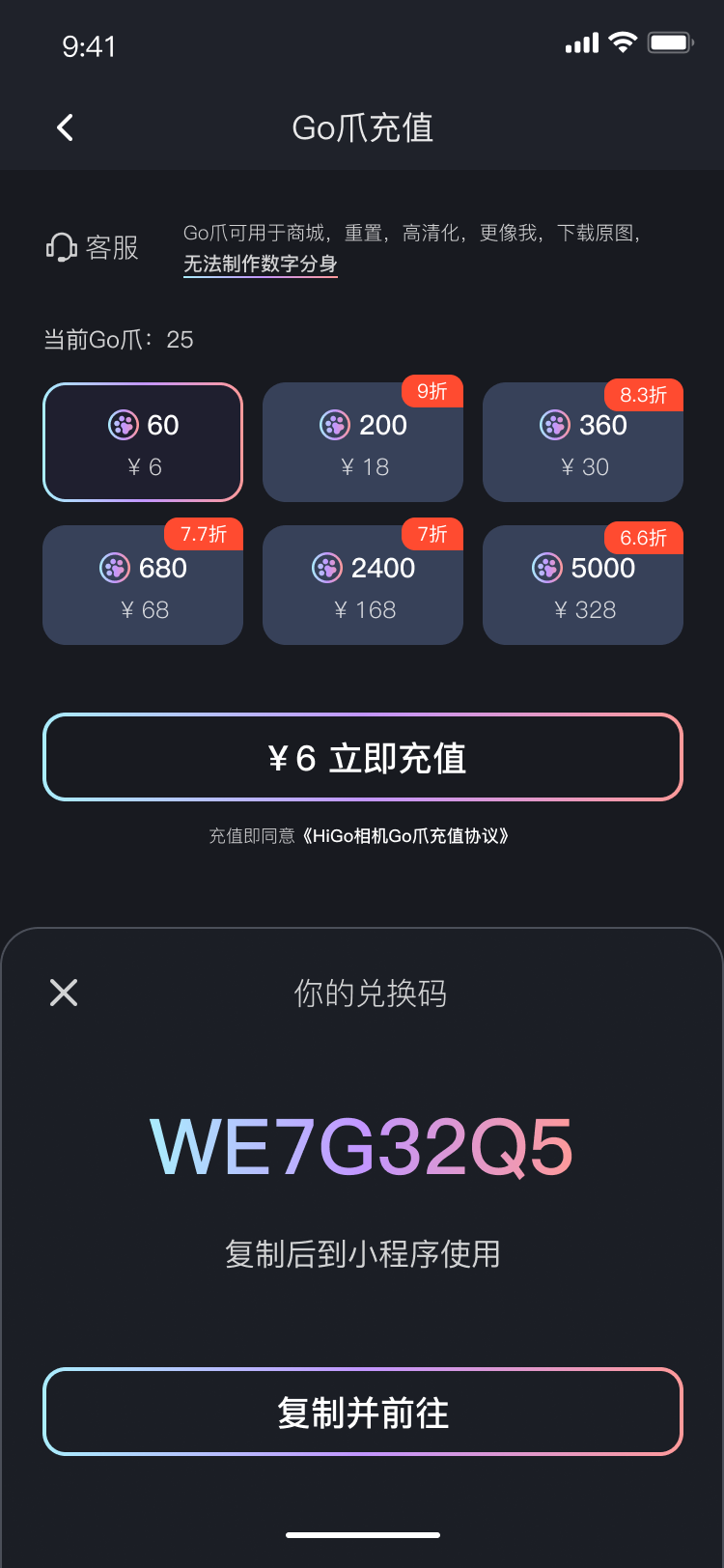The height and width of the screenshot is (1568, 724).
Task: Go back from Go爪充值 page
Action: click(x=65, y=127)
